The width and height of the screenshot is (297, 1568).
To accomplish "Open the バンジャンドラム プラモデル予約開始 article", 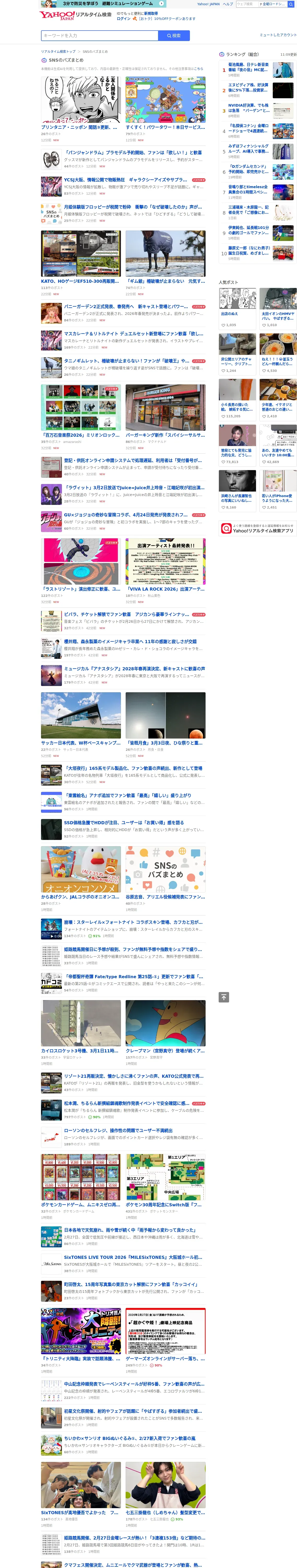I will [123, 159].
